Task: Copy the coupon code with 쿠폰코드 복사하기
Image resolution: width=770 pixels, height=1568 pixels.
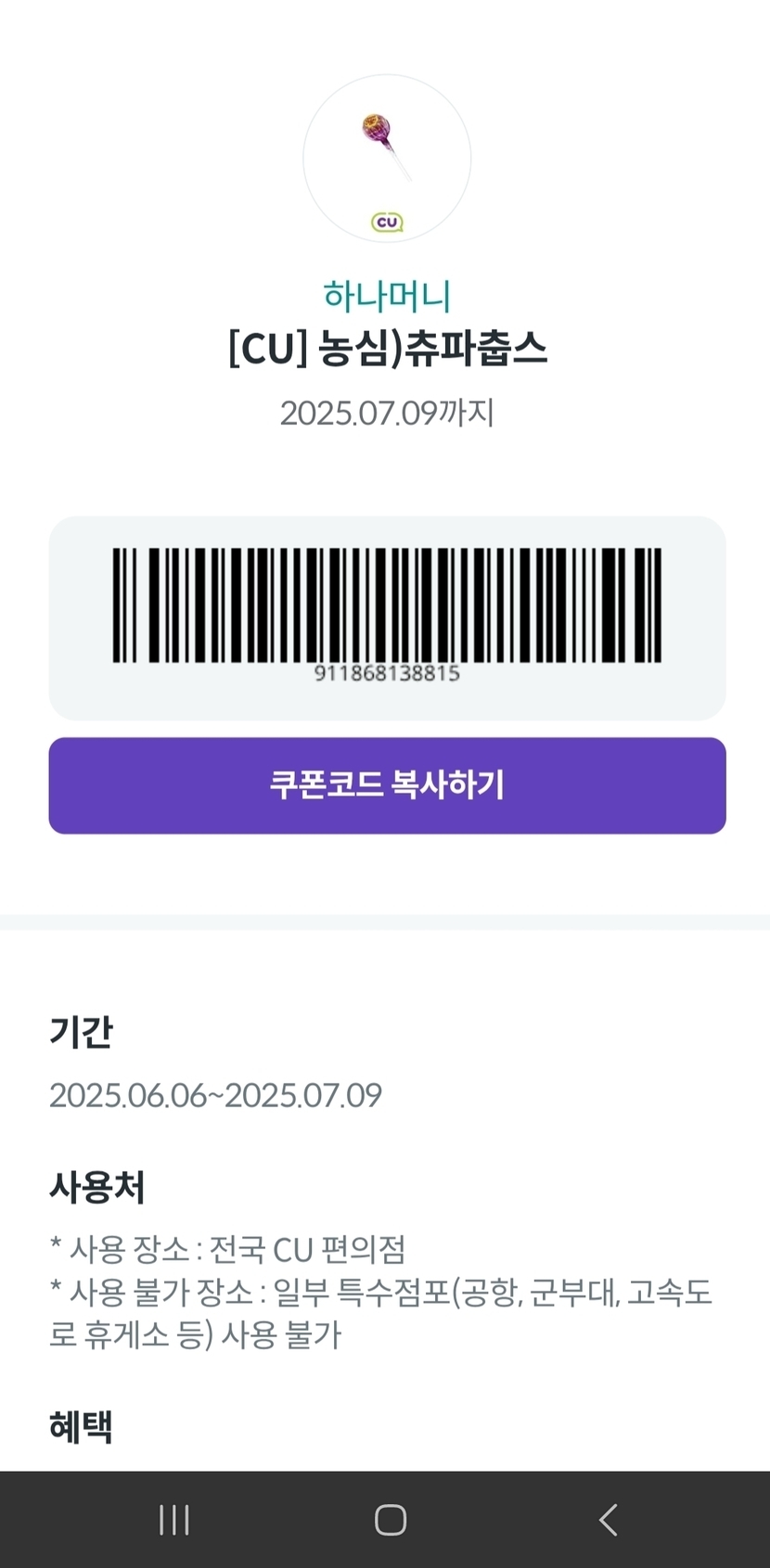Action: [x=387, y=785]
